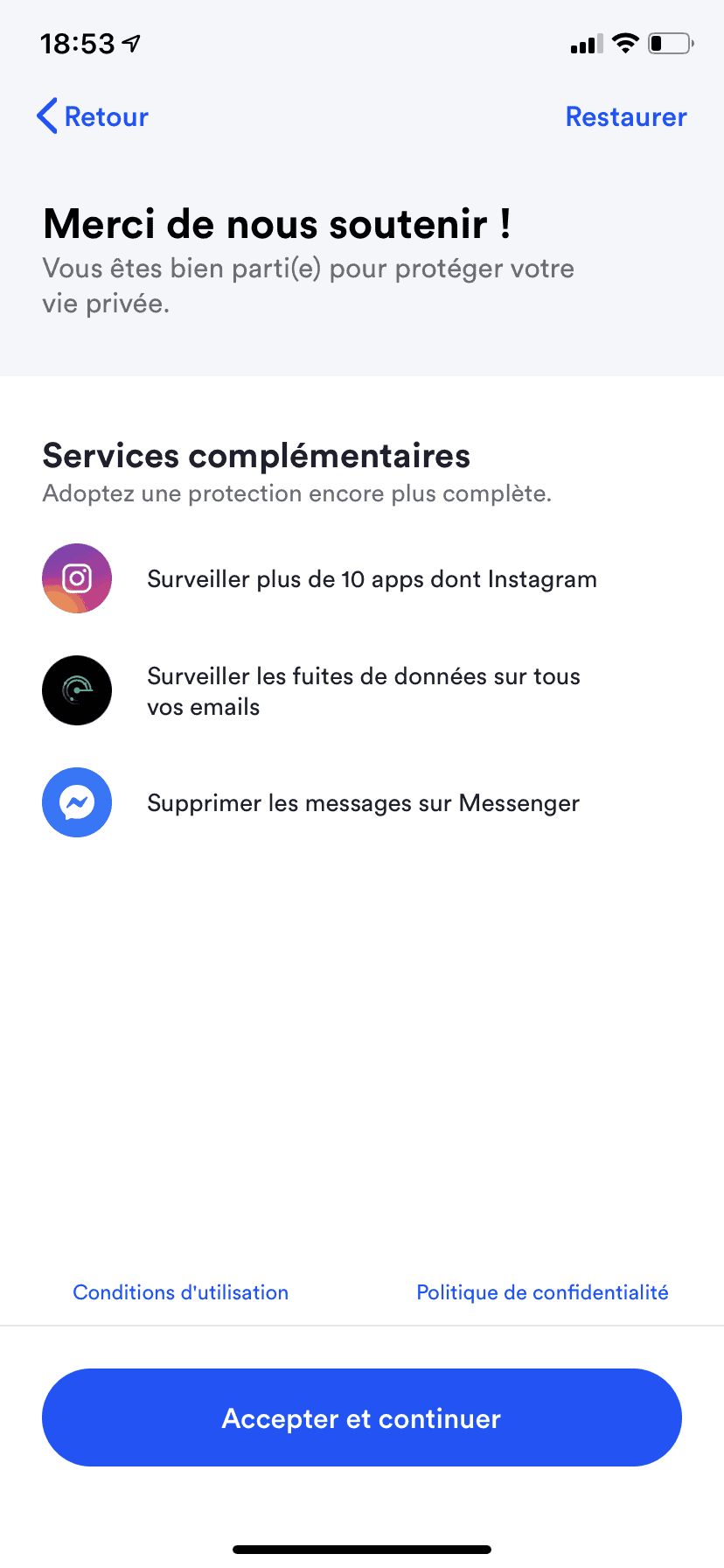Go back with the Retour button
Image resolution: width=724 pixels, height=1568 pixels.
point(93,116)
